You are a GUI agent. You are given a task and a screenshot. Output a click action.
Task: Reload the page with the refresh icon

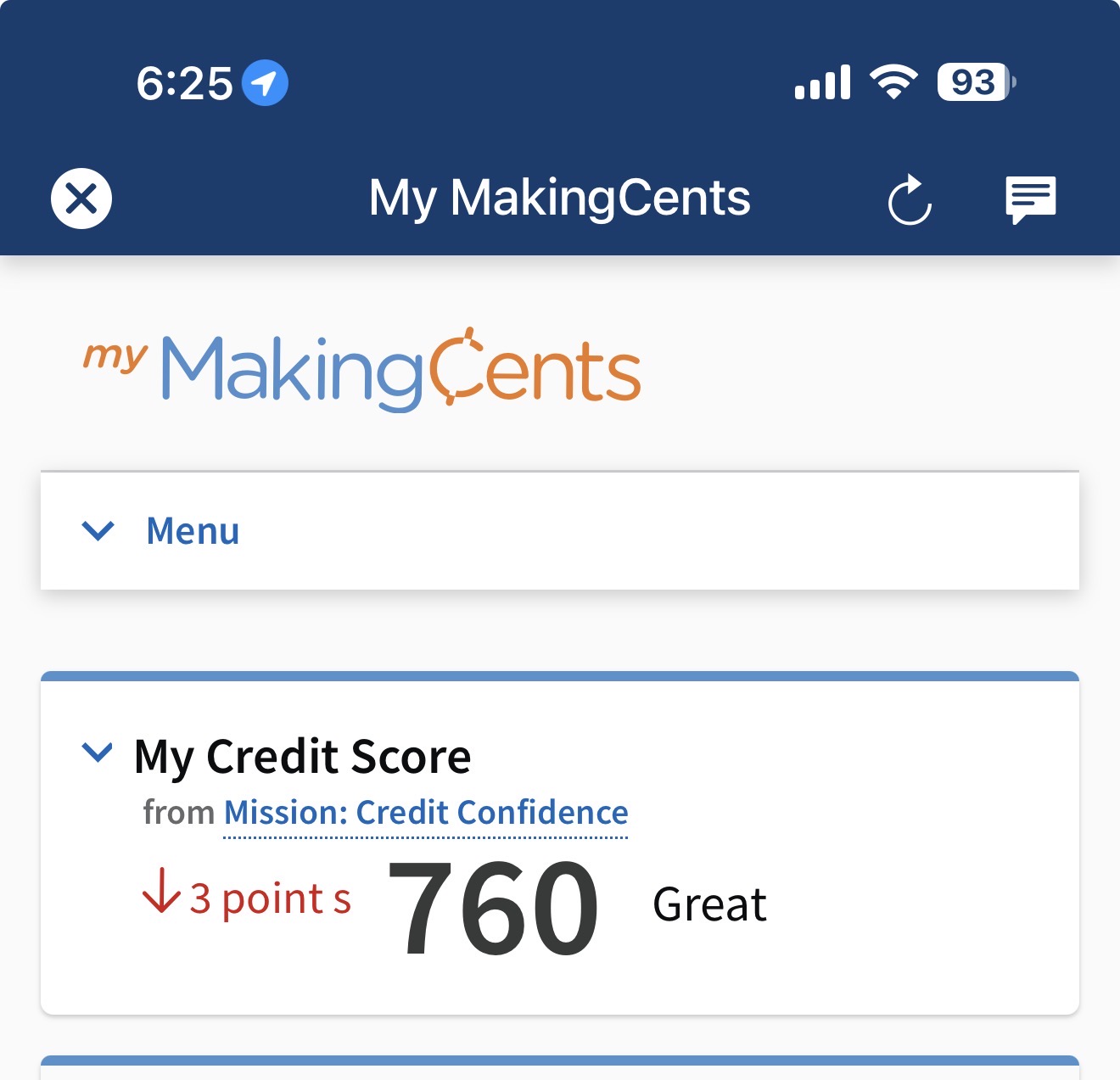(910, 200)
